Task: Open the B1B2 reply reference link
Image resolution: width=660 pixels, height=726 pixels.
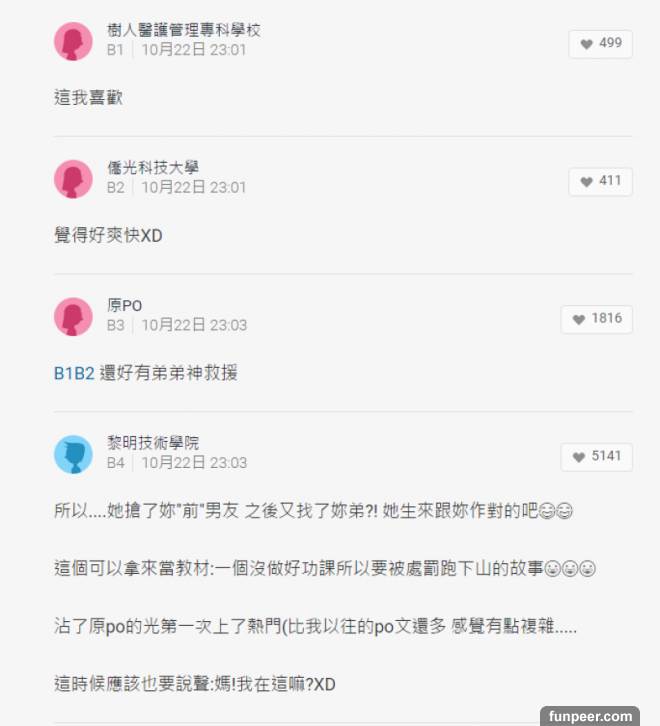Action: 73,373
